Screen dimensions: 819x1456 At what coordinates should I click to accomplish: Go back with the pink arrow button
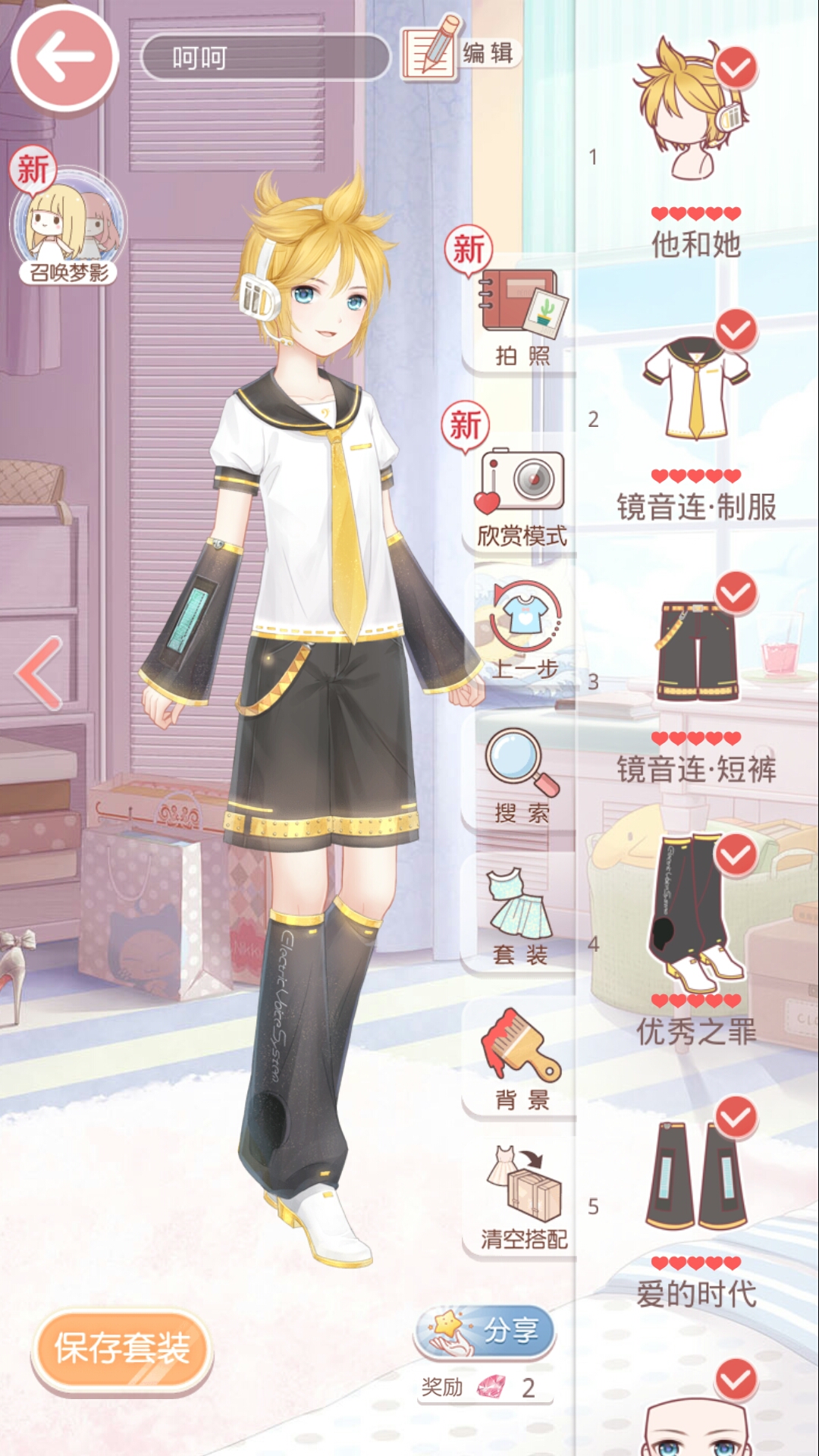point(64,58)
